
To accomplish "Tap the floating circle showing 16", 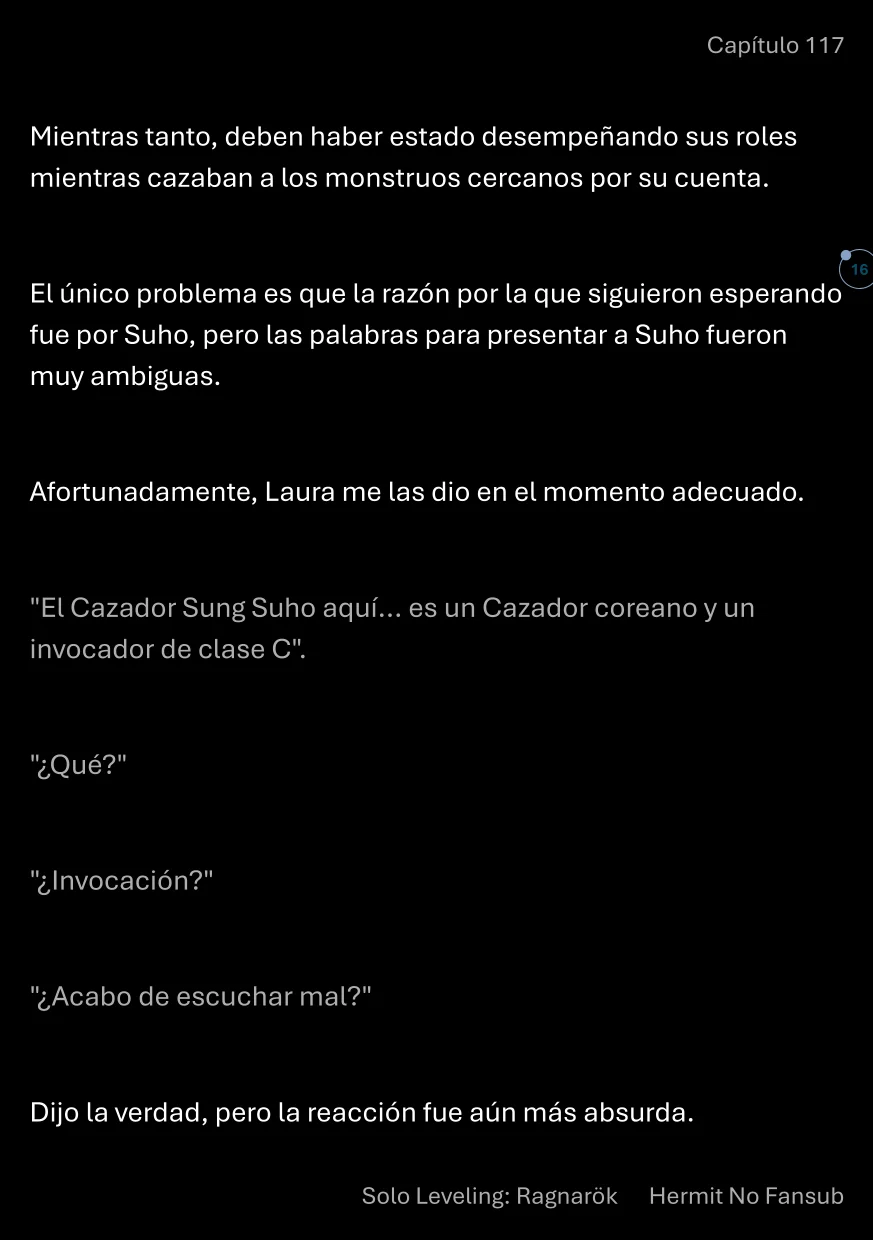I will [857, 270].
